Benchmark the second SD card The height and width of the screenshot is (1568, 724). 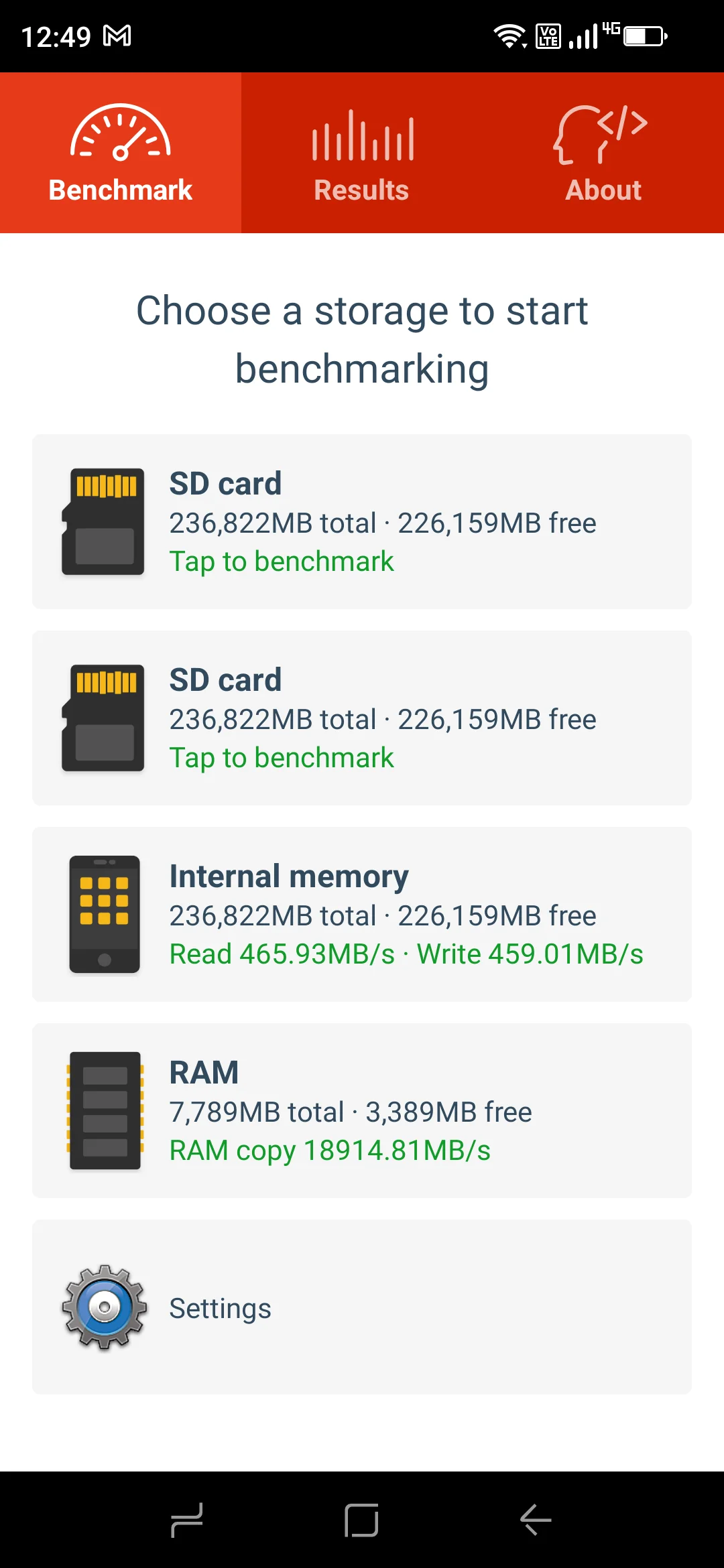pyautogui.click(x=362, y=718)
